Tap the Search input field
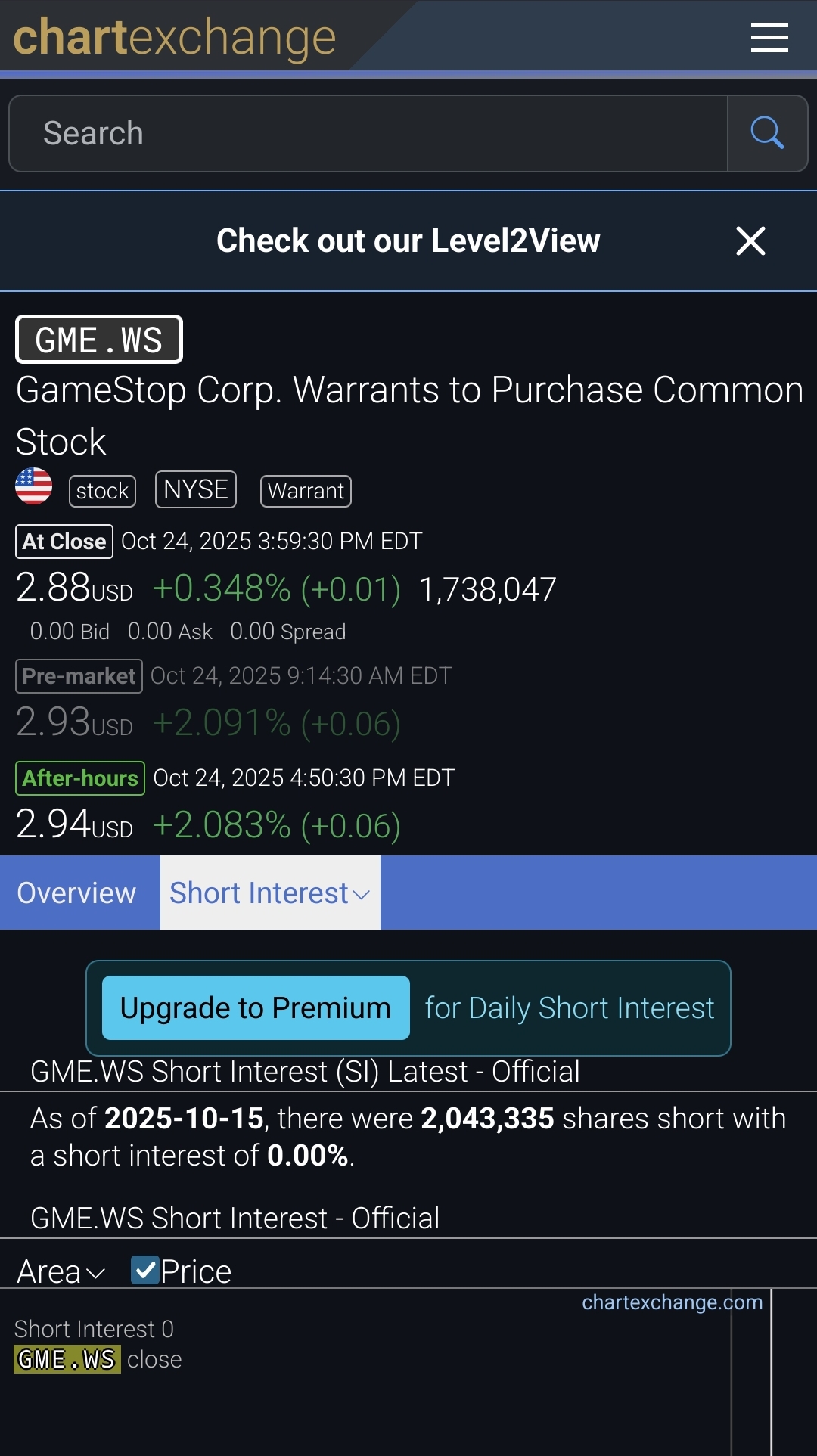Image resolution: width=817 pixels, height=1456 pixels. click(x=368, y=134)
